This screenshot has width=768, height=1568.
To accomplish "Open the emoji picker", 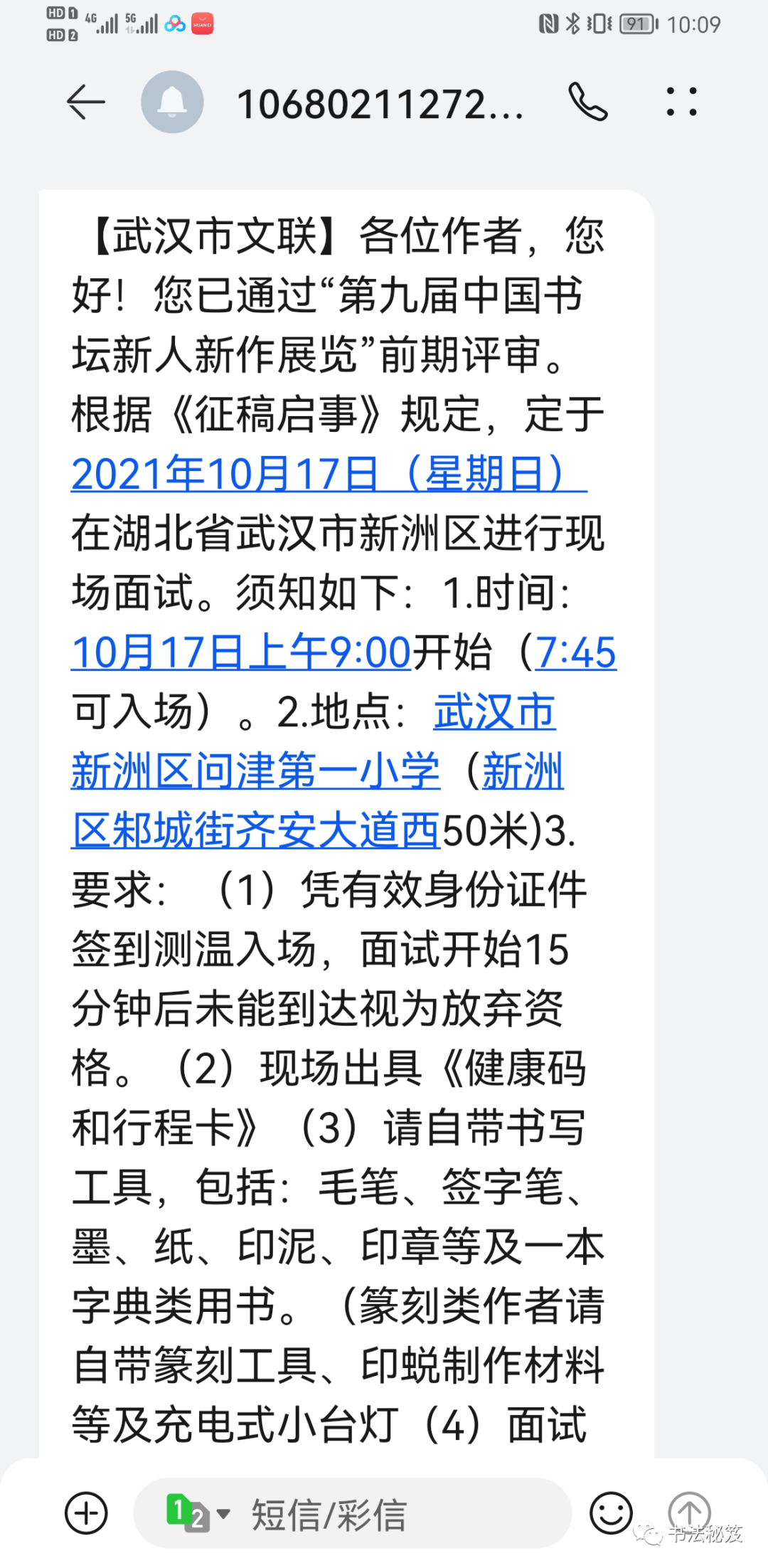I will click(611, 1513).
